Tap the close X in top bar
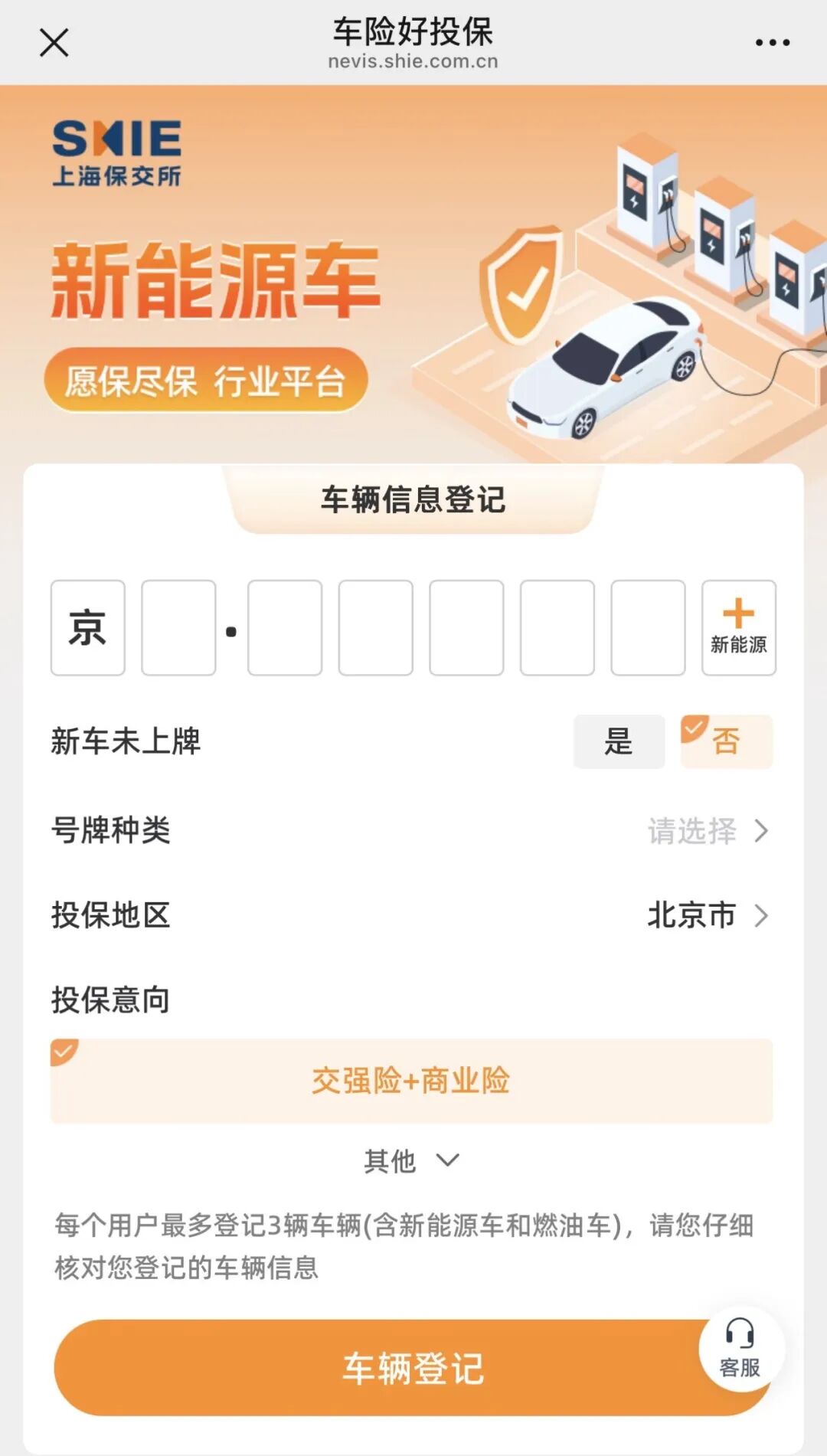 52,44
